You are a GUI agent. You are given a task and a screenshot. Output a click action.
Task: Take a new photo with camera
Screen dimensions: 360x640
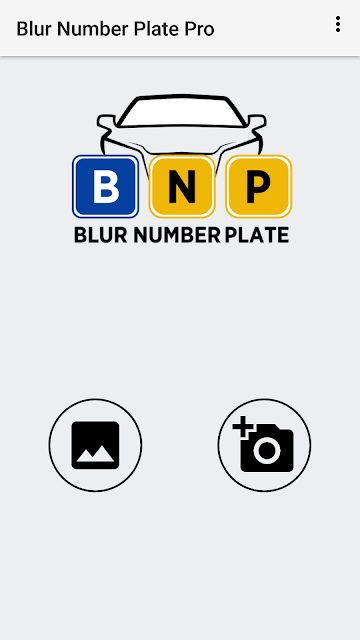click(x=264, y=445)
